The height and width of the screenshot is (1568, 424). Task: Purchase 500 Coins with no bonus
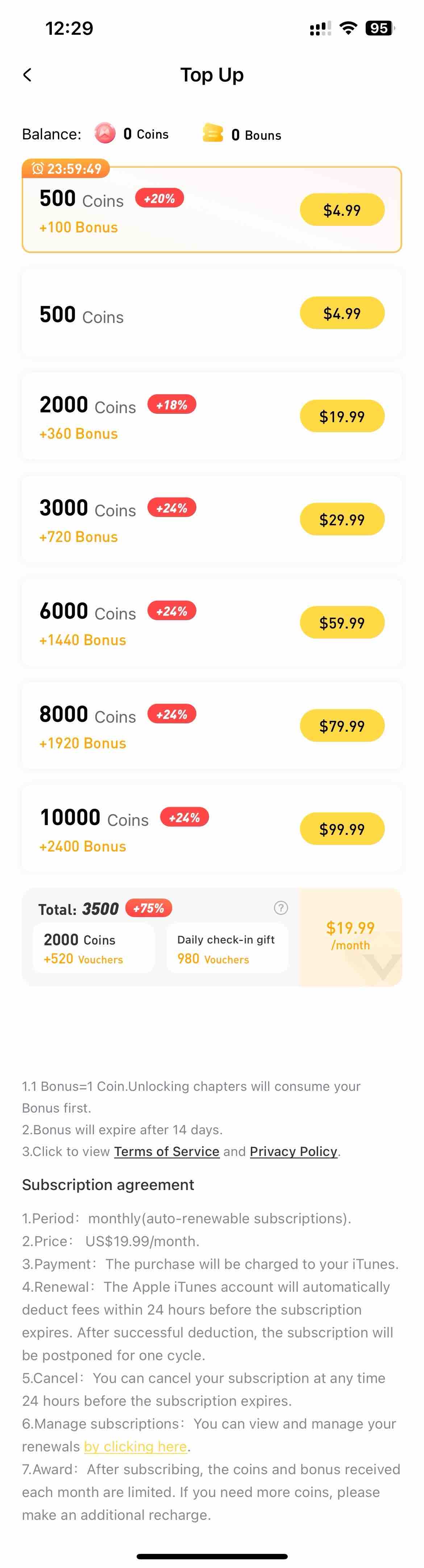pos(342,314)
